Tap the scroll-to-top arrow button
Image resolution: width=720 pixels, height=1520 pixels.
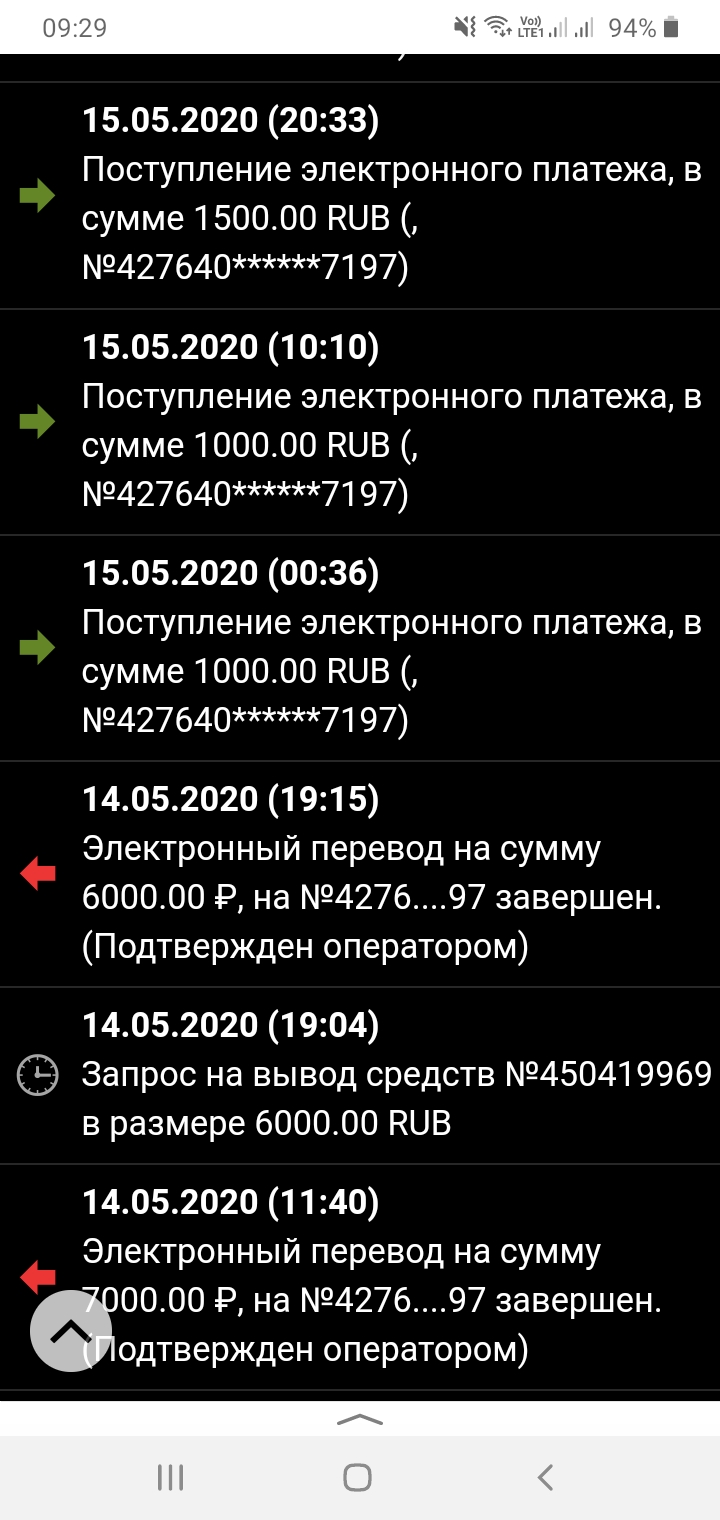click(70, 1330)
